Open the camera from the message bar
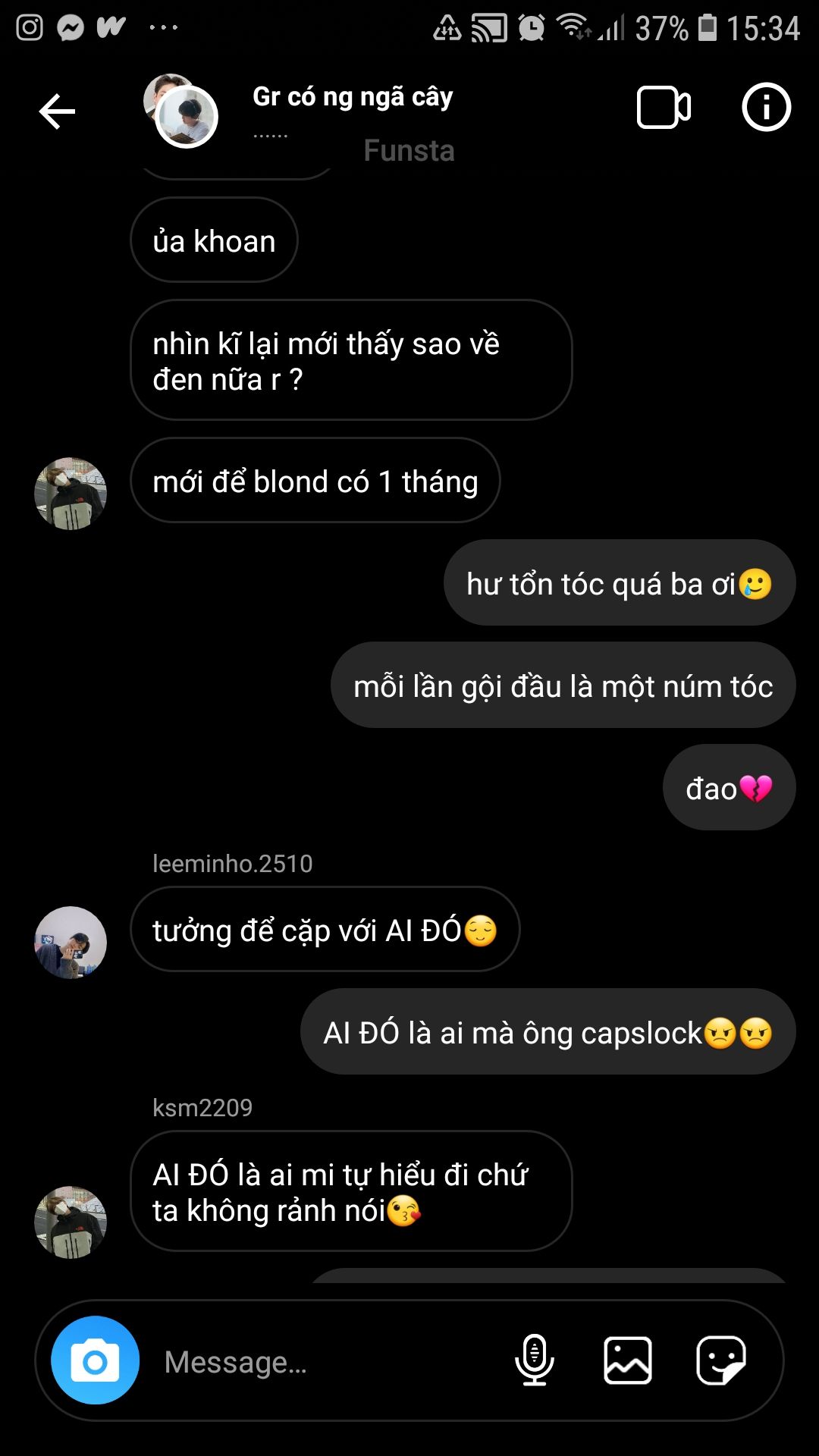This screenshot has height=1456, width=819. (95, 1360)
